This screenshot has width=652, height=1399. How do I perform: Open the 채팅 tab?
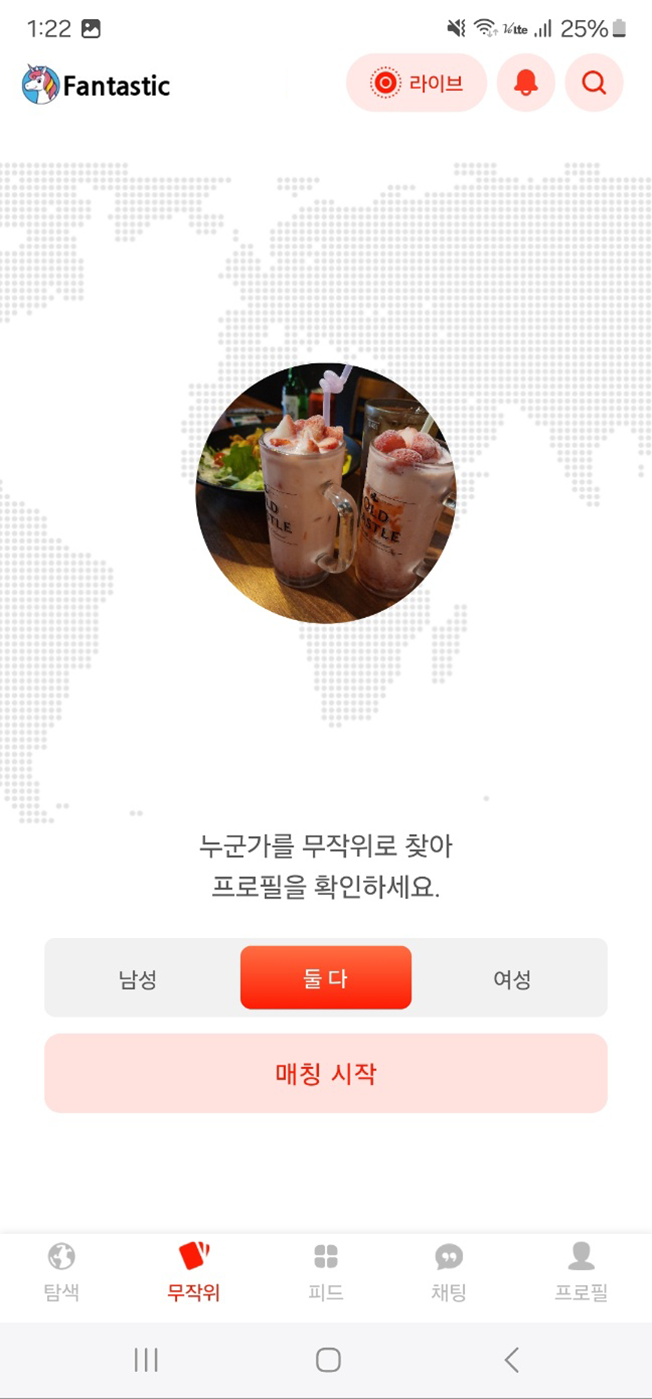point(449,1271)
